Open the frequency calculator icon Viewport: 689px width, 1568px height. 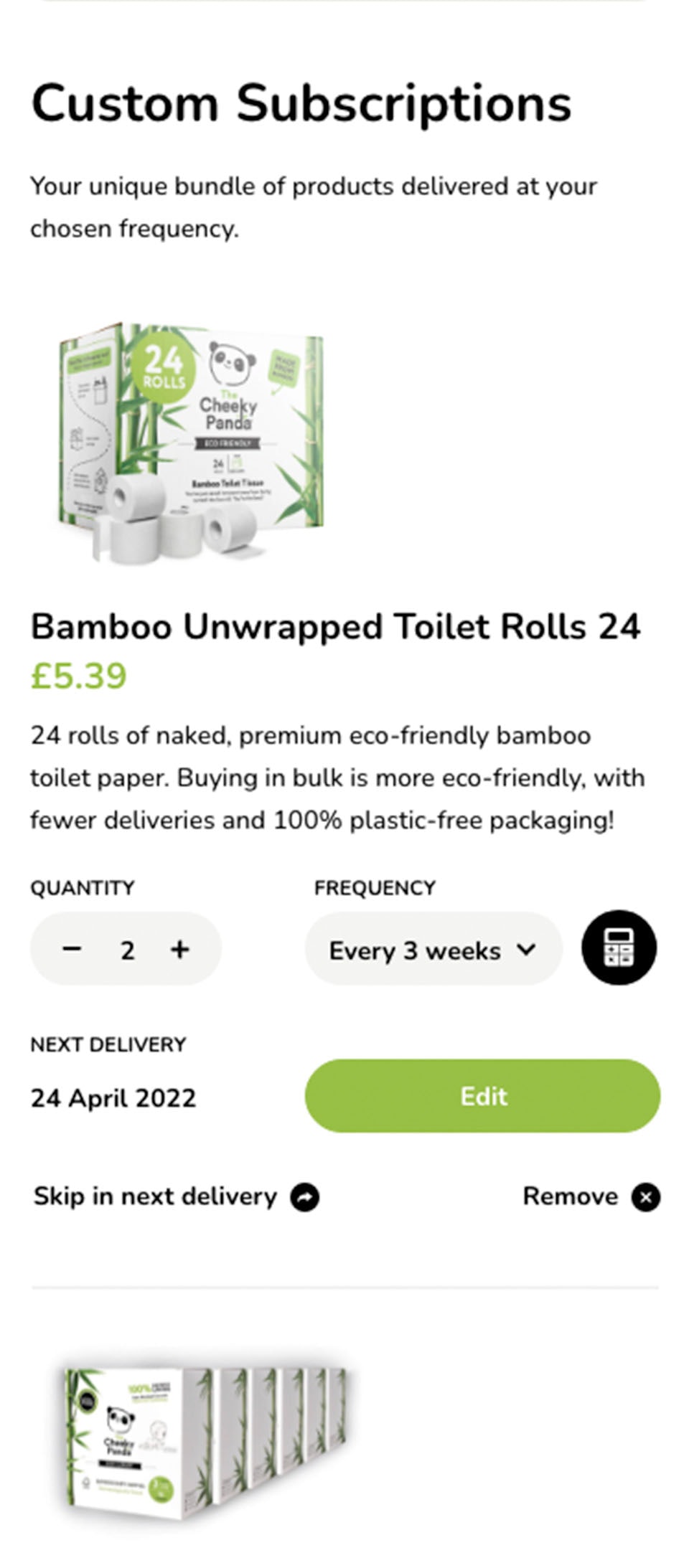tap(619, 948)
